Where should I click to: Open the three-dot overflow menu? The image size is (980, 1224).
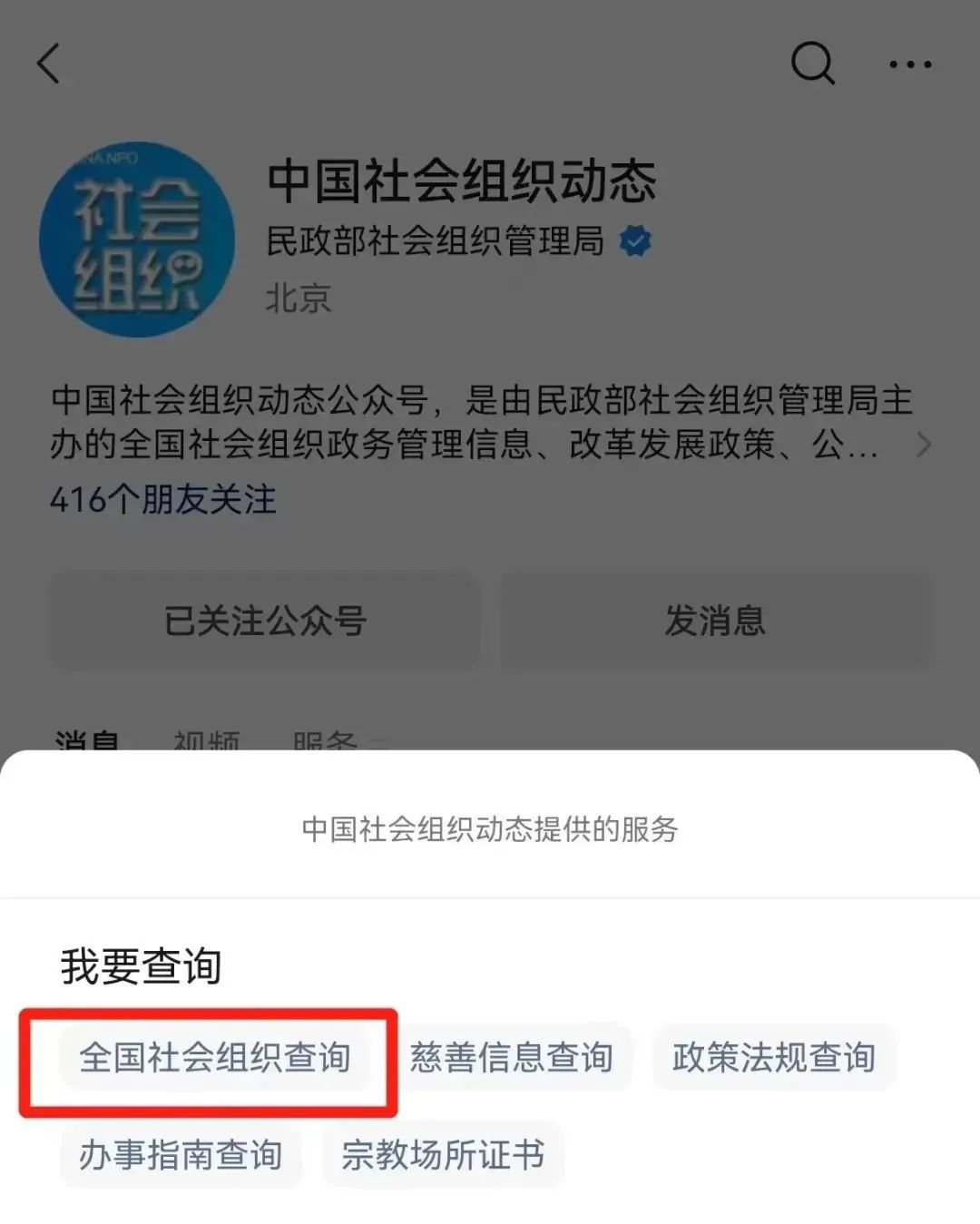click(909, 64)
